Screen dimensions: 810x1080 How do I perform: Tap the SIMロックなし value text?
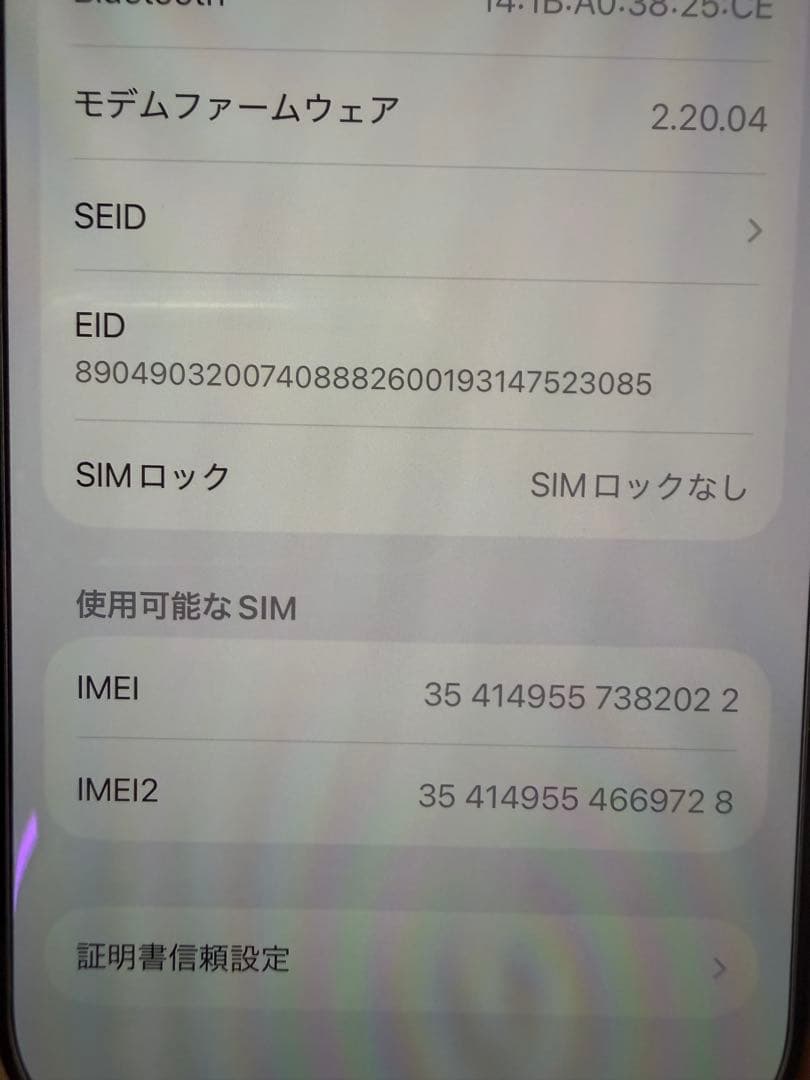pyautogui.click(x=636, y=486)
